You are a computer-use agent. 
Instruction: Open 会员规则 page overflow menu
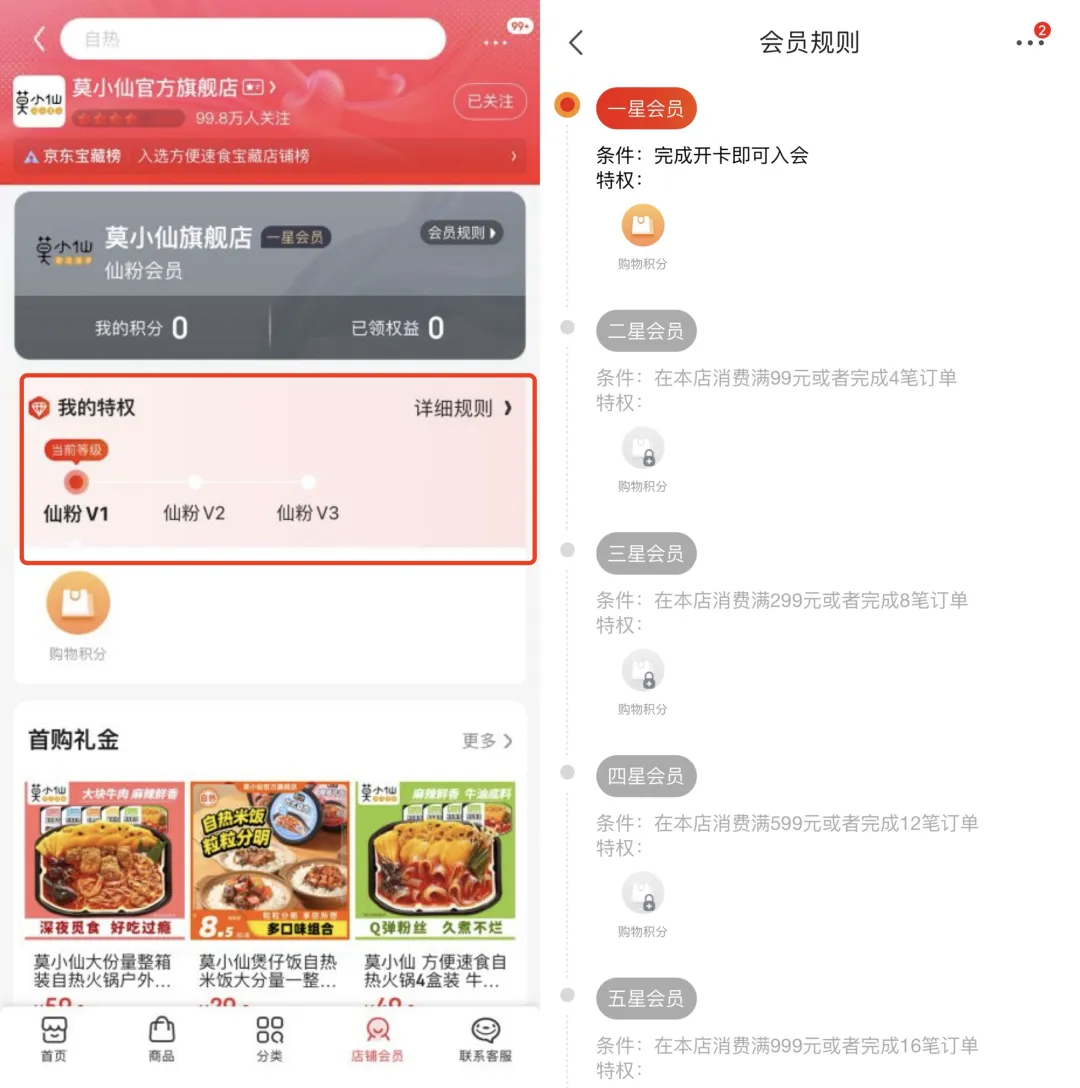point(1029,42)
